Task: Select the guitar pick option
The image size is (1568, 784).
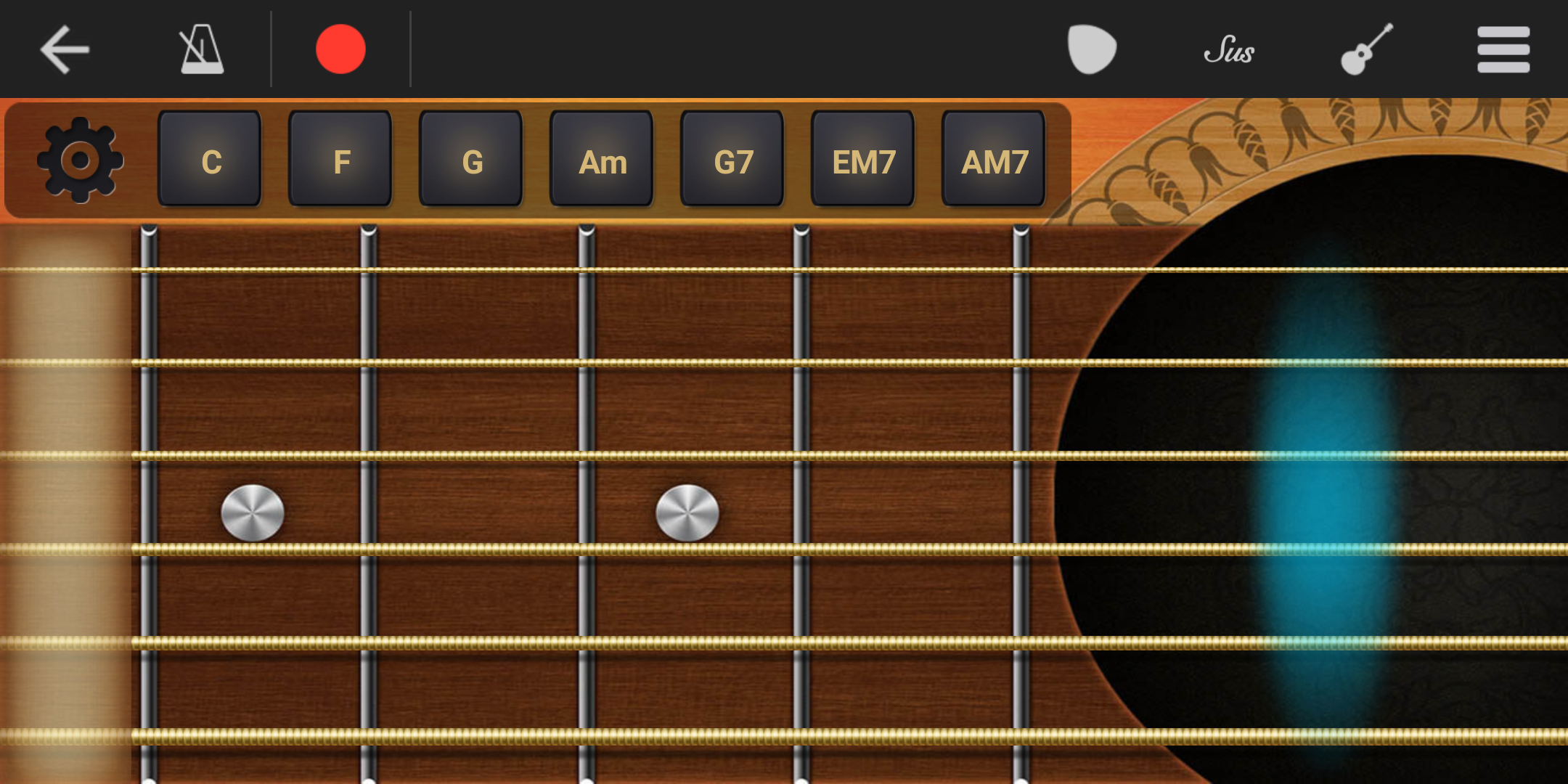Action: pyautogui.click(x=1091, y=49)
